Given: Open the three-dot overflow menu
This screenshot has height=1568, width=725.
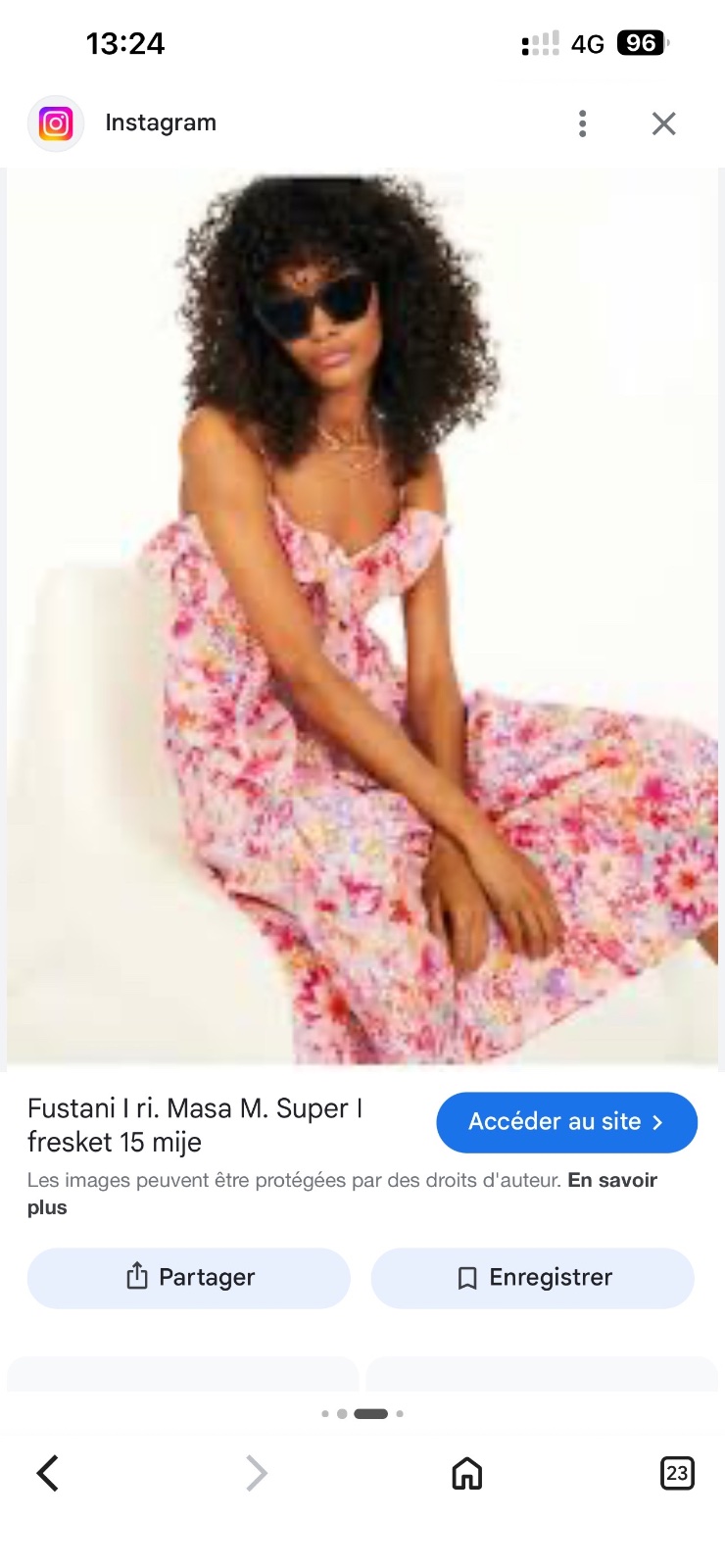Looking at the screenshot, I should (582, 123).
